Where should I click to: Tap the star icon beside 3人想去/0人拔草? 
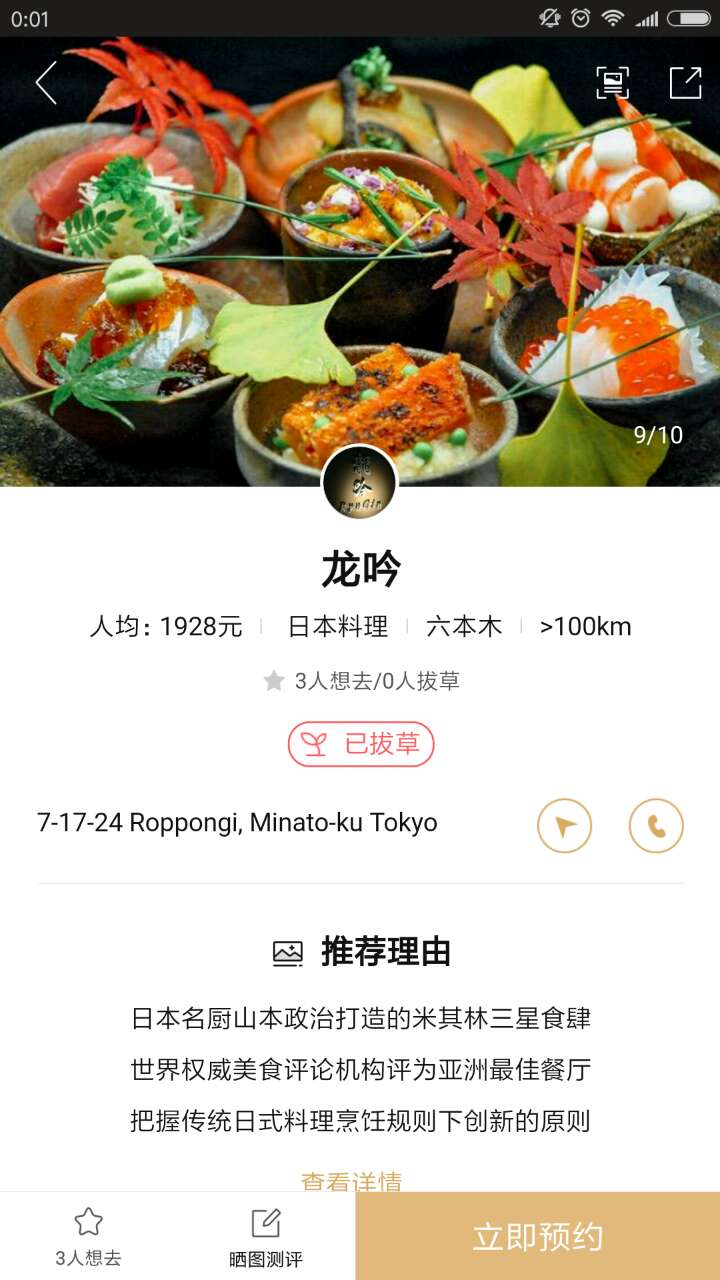pos(273,680)
